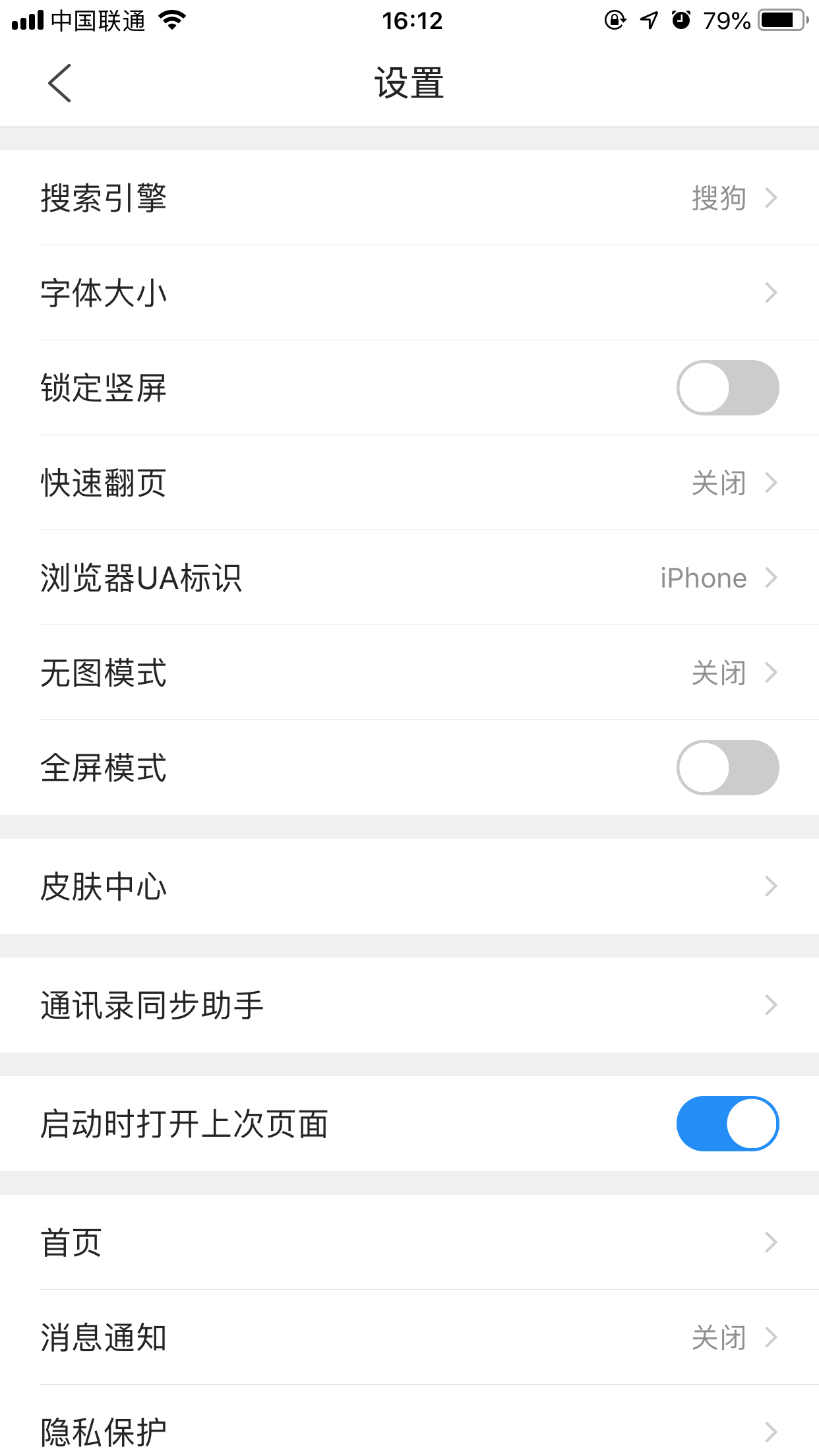Image resolution: width=819 pixels, height=1456 pixels.
Task: Select the 通讯录同步助手 entry
Action: pyautogui.click(x=409, y=1005)
